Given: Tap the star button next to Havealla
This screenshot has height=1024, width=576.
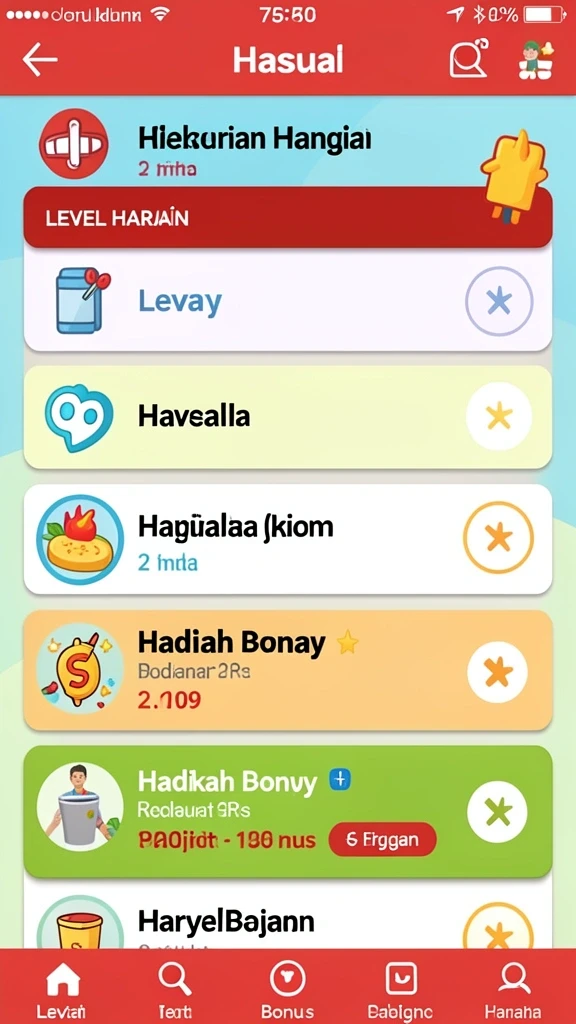Looking at the screenshot, I should coord(500,417).
